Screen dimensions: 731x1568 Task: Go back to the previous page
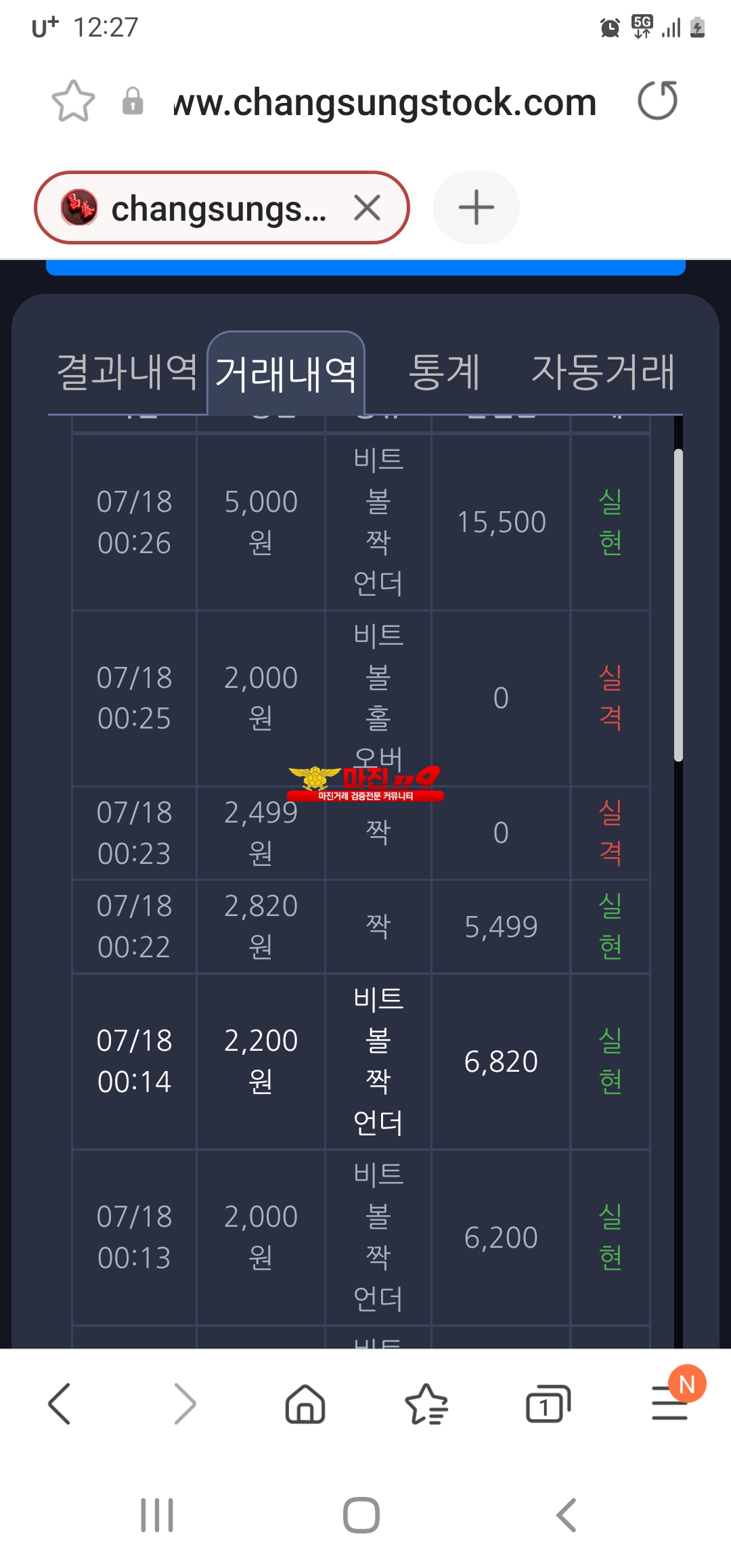[60, 1403]
